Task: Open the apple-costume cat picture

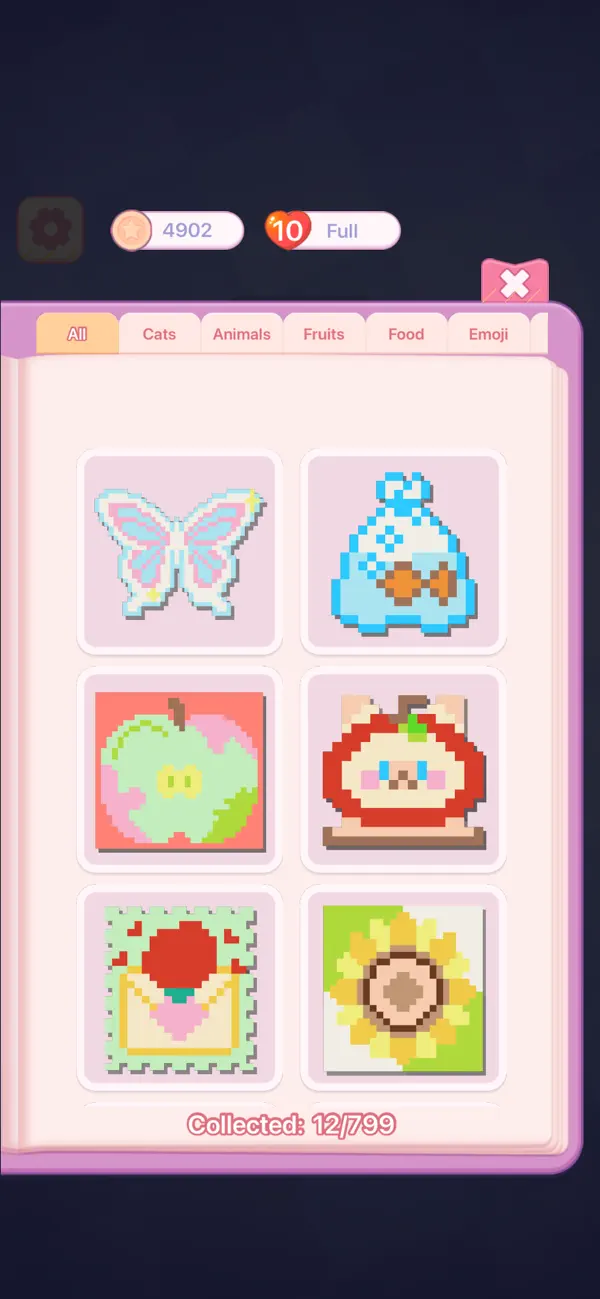Action: tap(403, 770)
